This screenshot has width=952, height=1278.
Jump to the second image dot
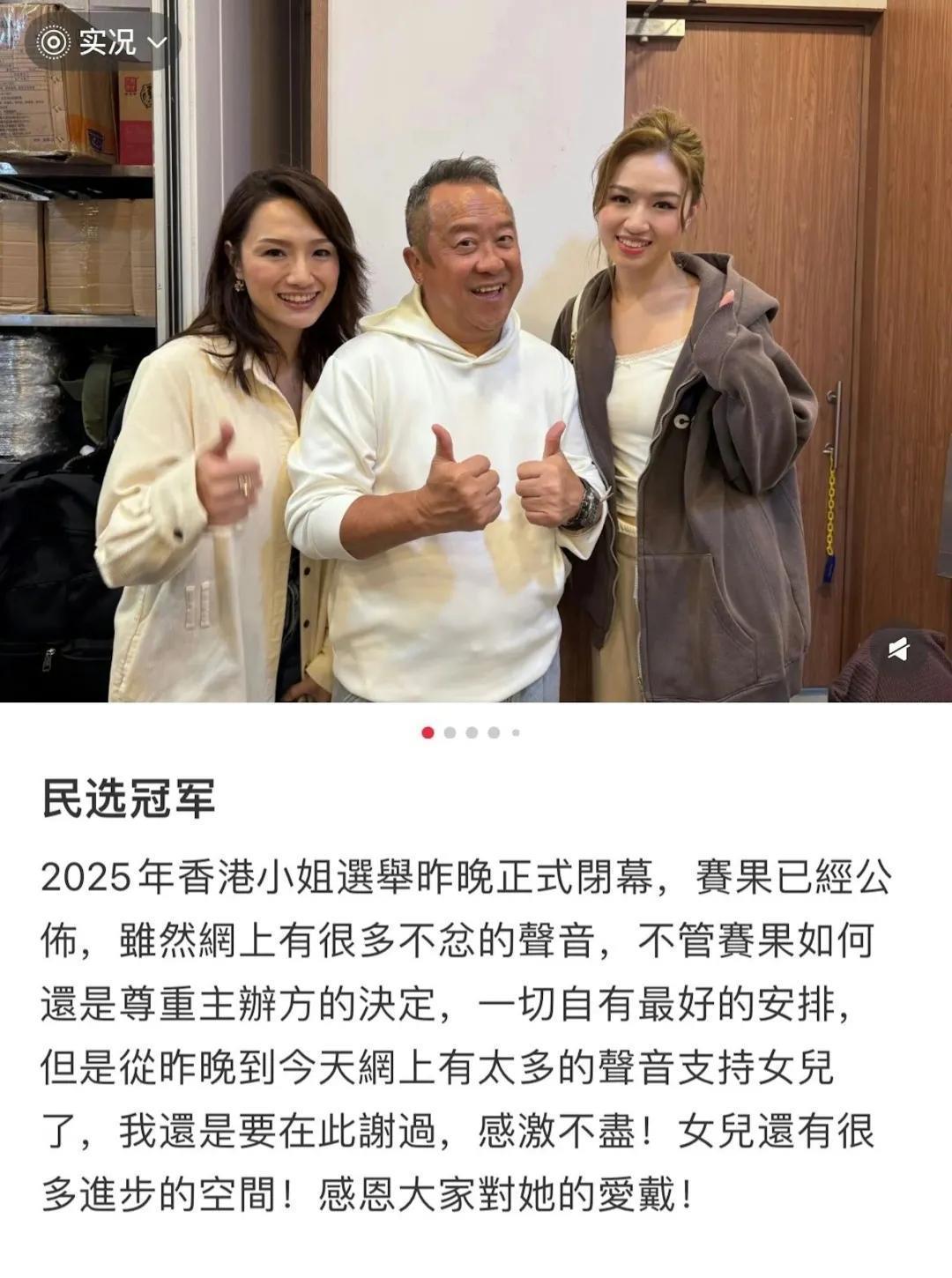click(450, 732)
